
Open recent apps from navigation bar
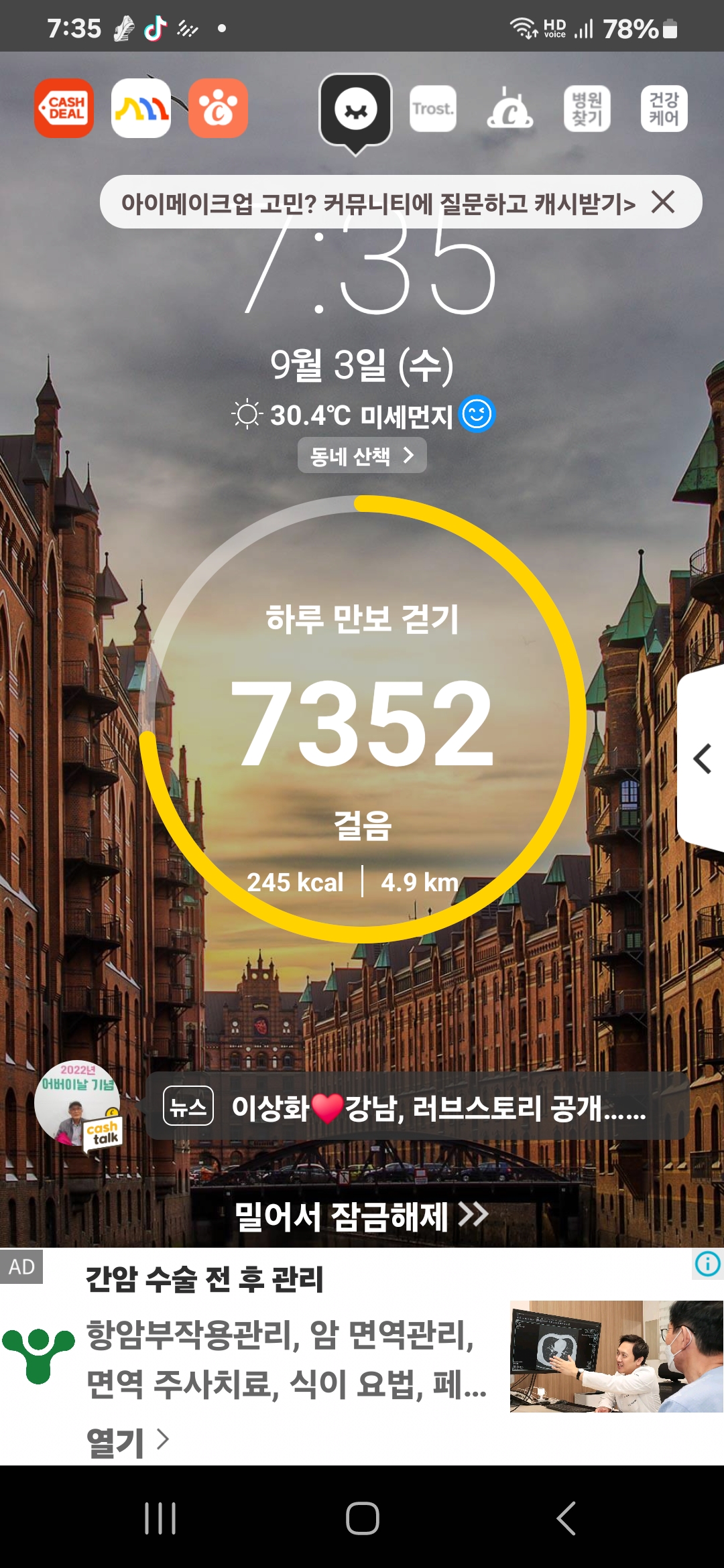(x=160, y=1518)
